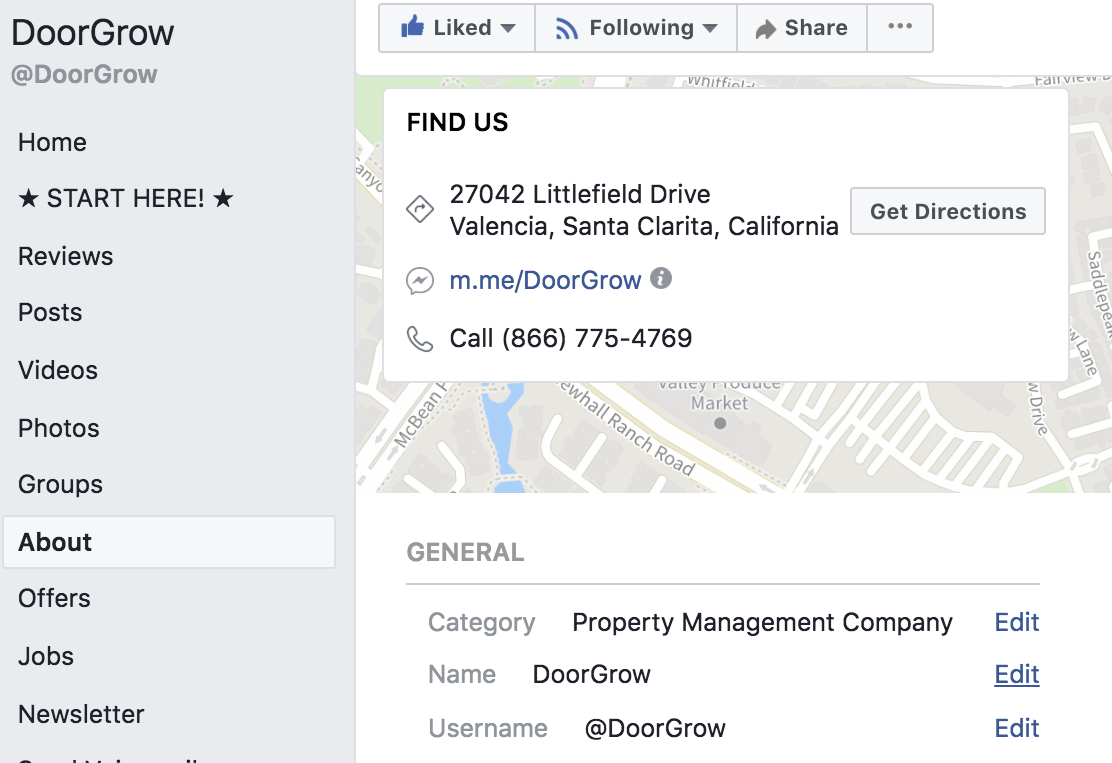Tap the info icon beside m.me/DoorGrow

tap(660, 278)
